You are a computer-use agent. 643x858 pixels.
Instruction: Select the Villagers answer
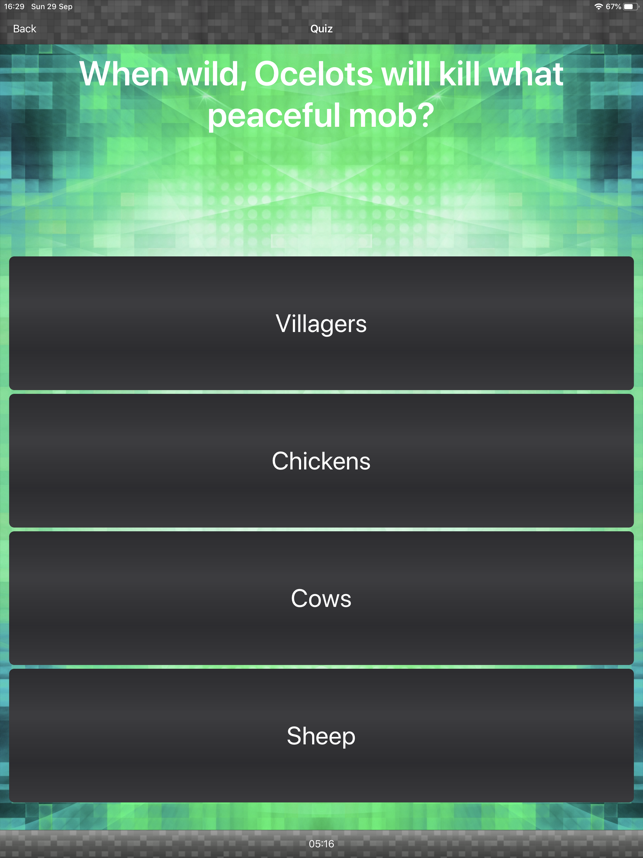tap(321, 323)
